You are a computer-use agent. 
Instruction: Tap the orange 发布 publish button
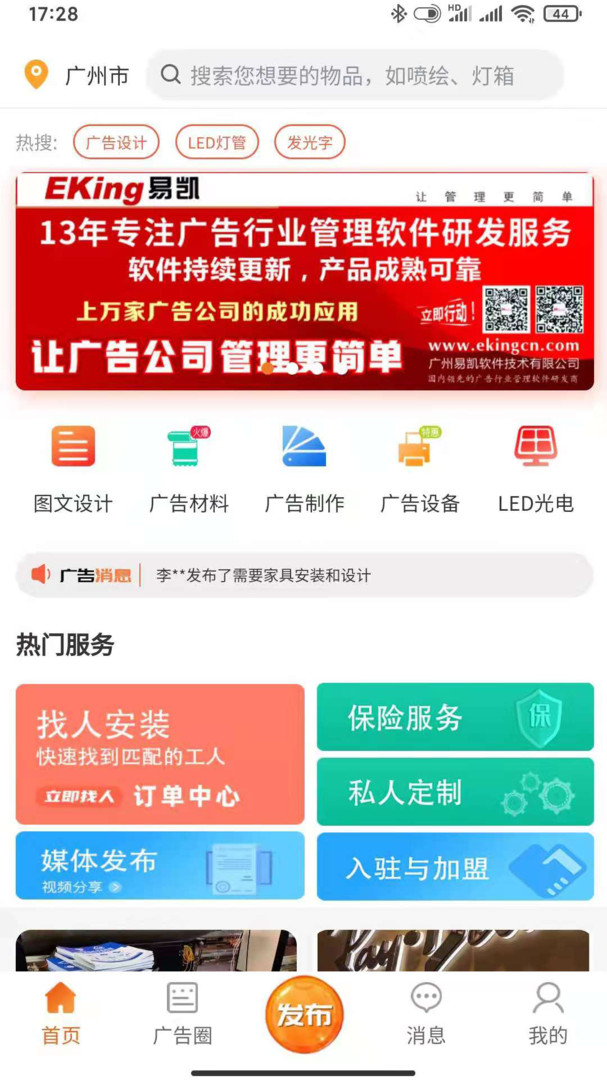[x=304, y=1015]
